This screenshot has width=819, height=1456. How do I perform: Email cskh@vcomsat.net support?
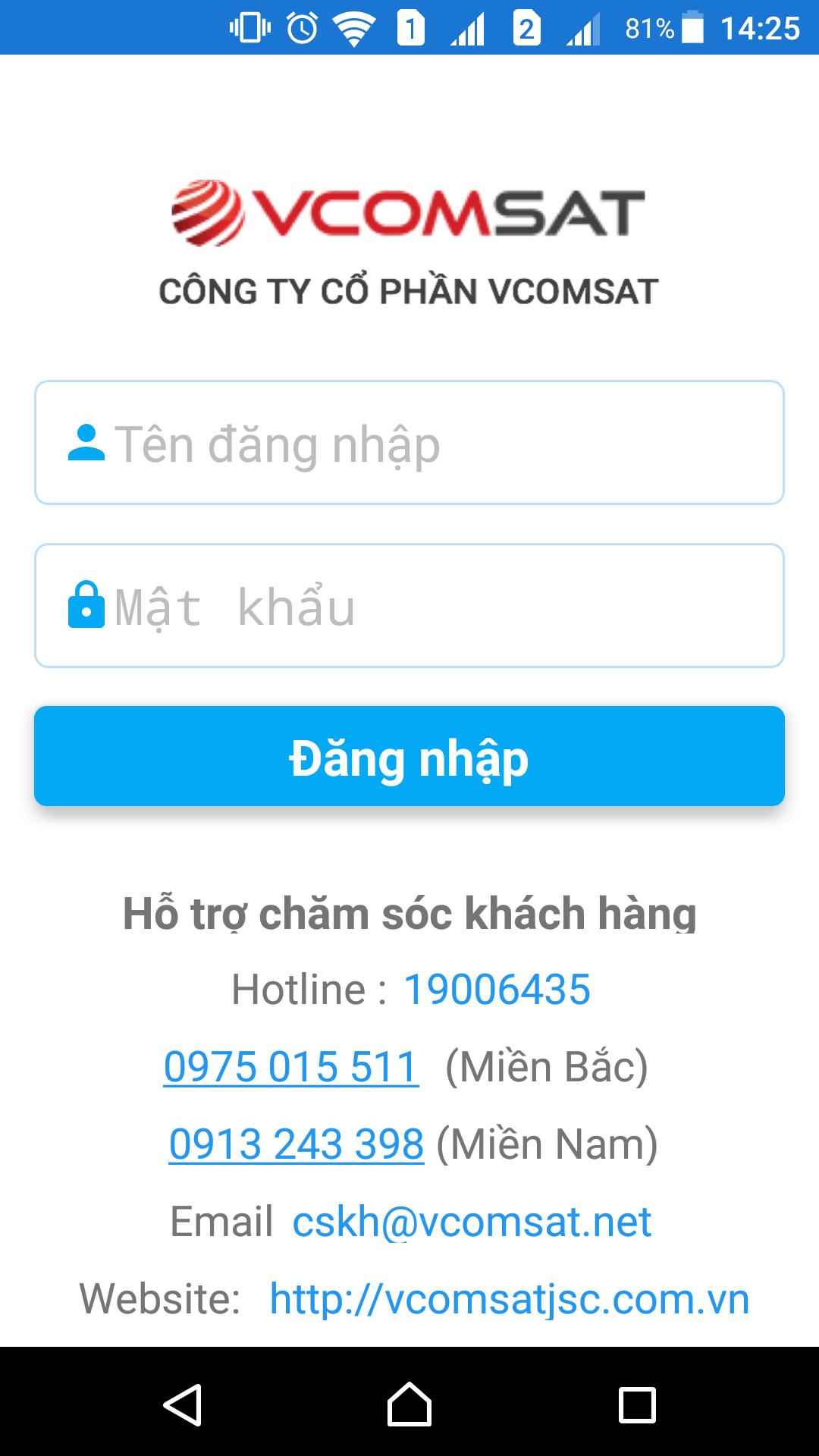click(x=472, y=1222)
